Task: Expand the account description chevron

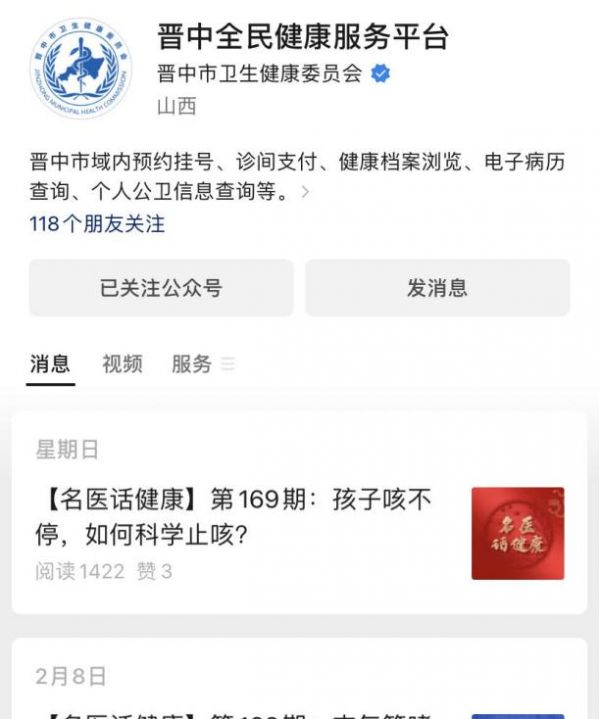Action: [305, 193]
